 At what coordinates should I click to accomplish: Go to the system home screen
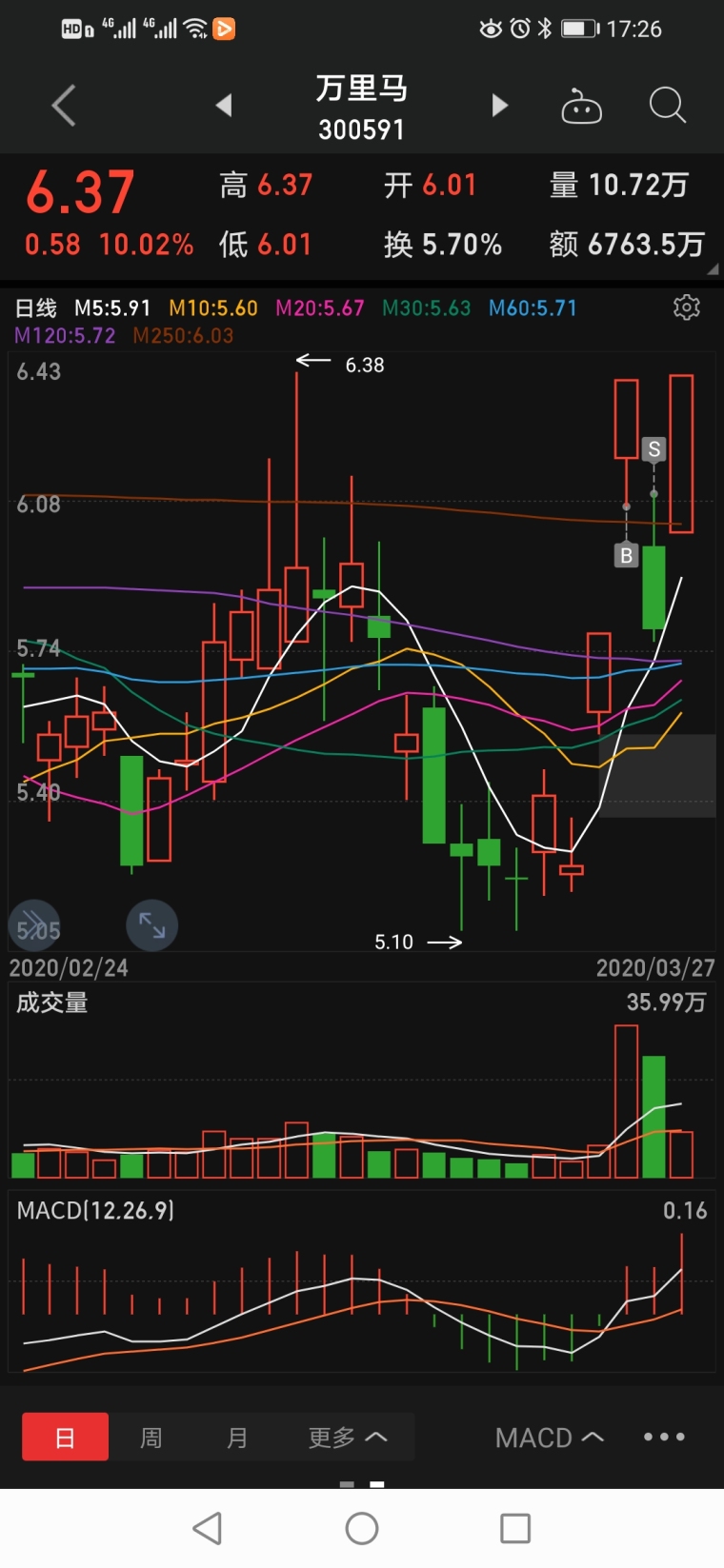coord(362,1528)
